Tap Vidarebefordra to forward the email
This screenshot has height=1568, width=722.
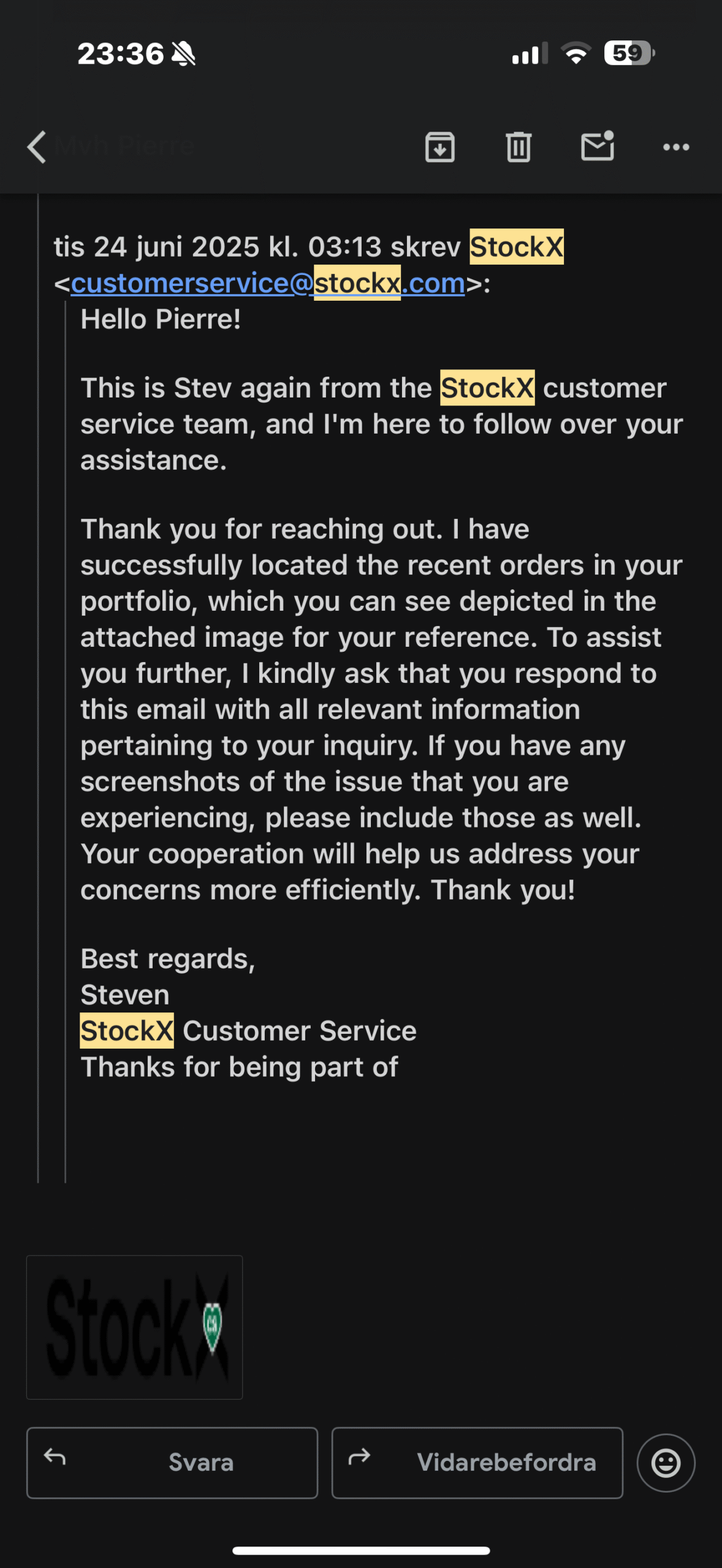(477, 1463)
